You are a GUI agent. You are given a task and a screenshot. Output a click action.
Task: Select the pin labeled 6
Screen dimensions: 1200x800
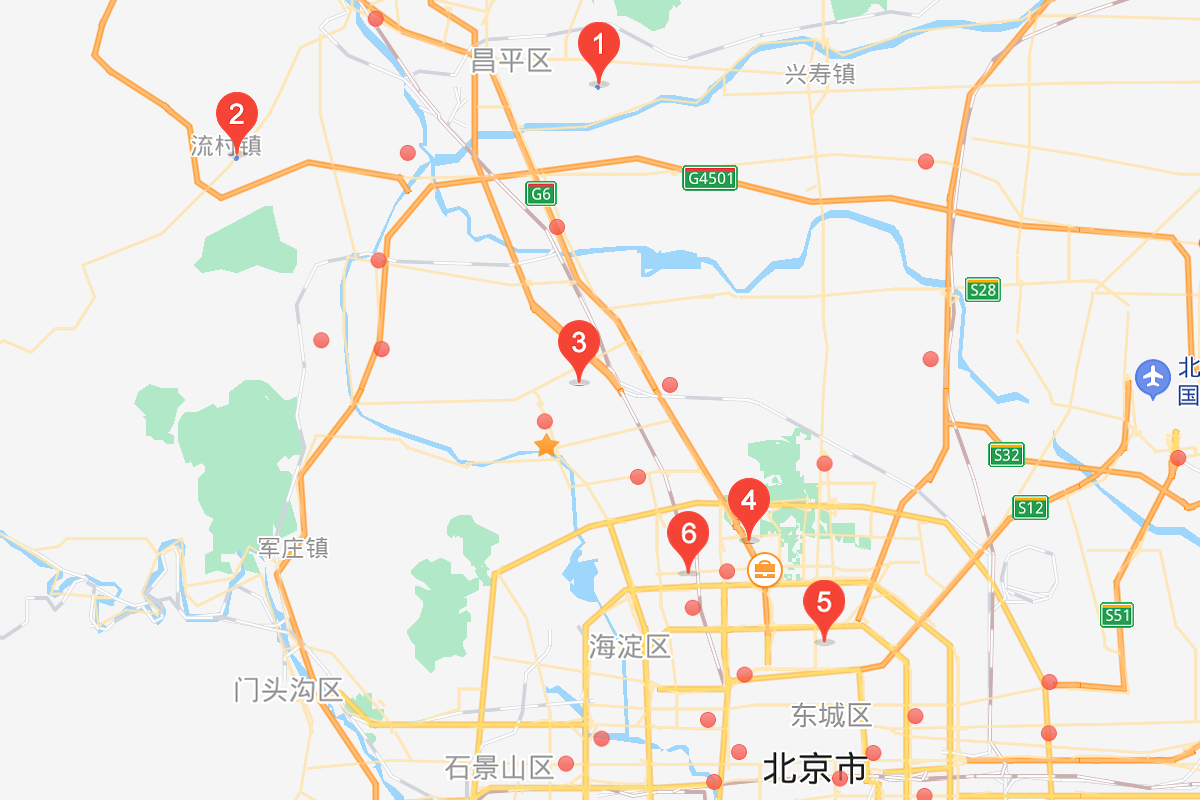tap(688, 534)
